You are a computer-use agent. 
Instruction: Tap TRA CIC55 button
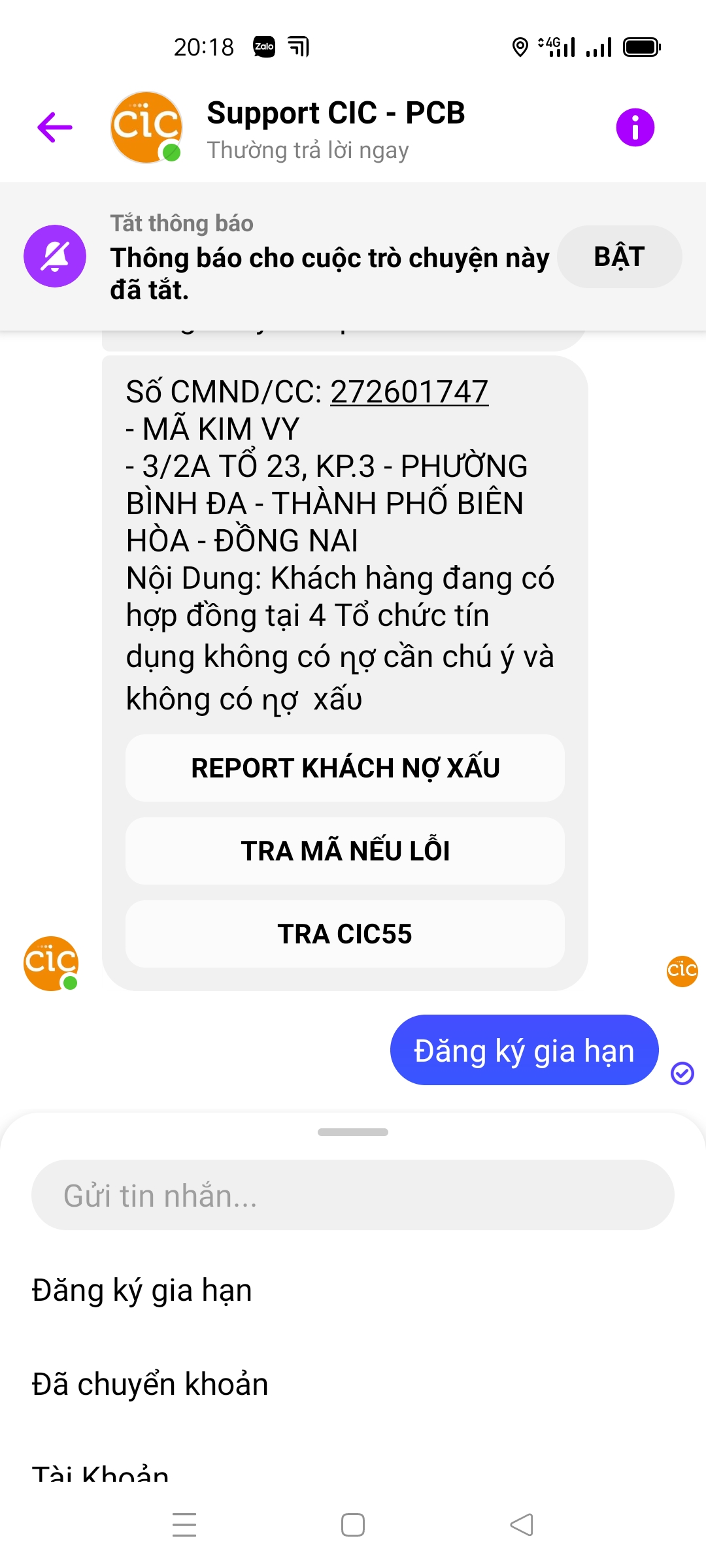click(345, 934)
